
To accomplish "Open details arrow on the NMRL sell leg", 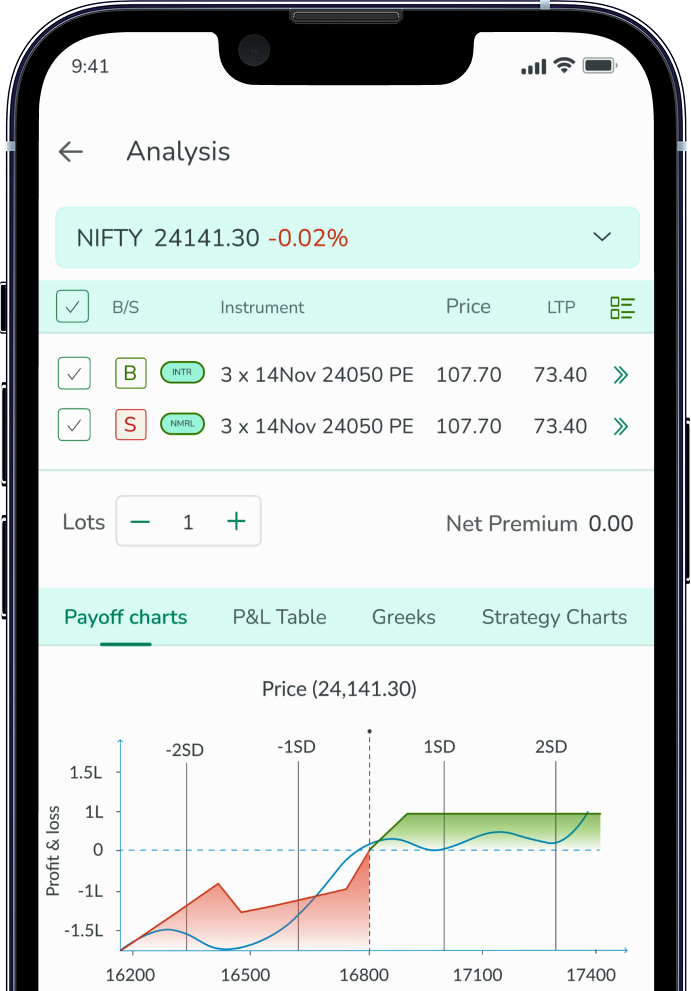I will click(x=621, y=427).
